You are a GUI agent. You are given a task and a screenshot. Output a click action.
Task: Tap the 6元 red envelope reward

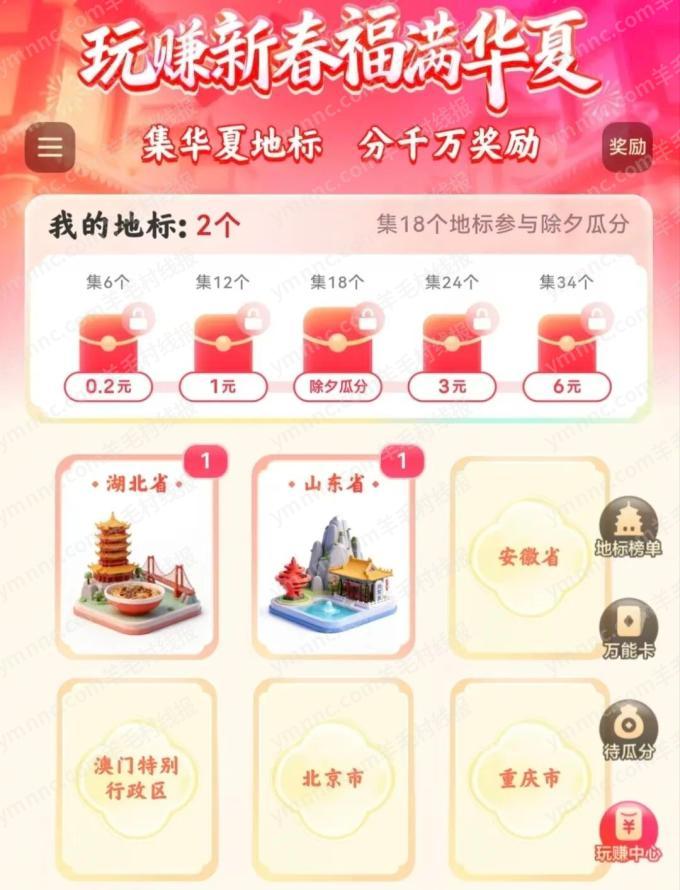coord(567,346)
